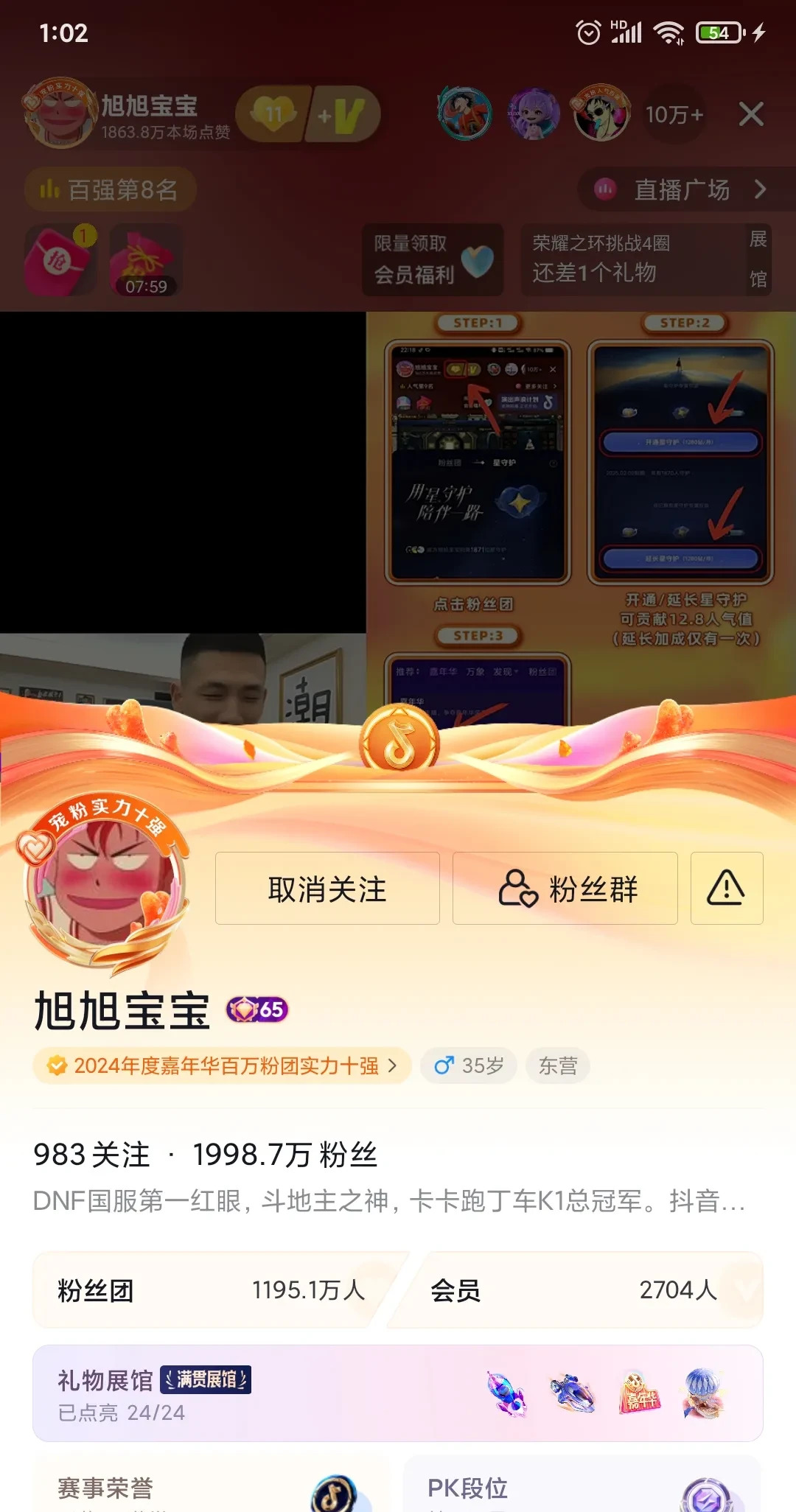796x1512 pixels.
Task: Open the red packet with 07:59 timer
Action: click(x=145, y=261)
